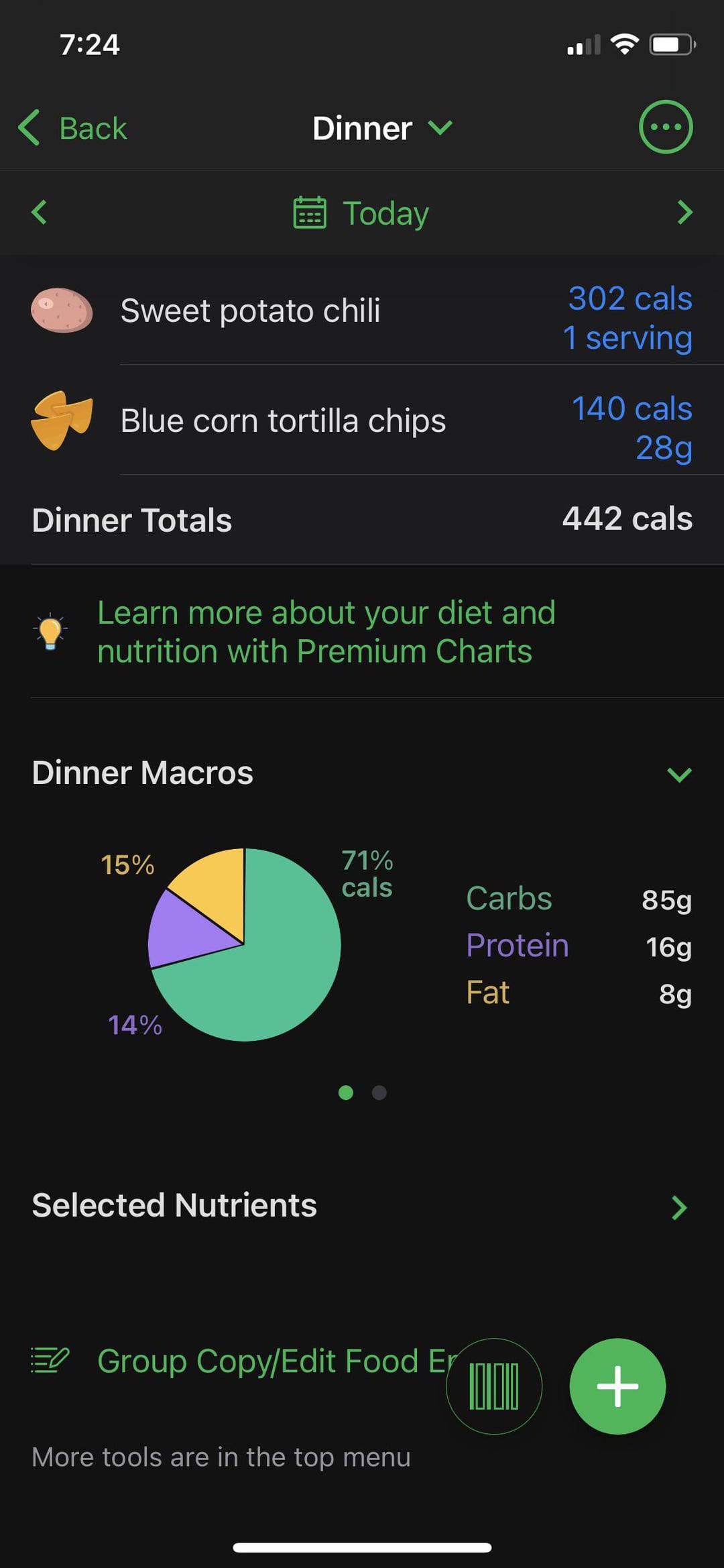Viewport: 724px width, 1568px height.
Task: Open the Dinner meal dropdown
Action: coord(382,127)
